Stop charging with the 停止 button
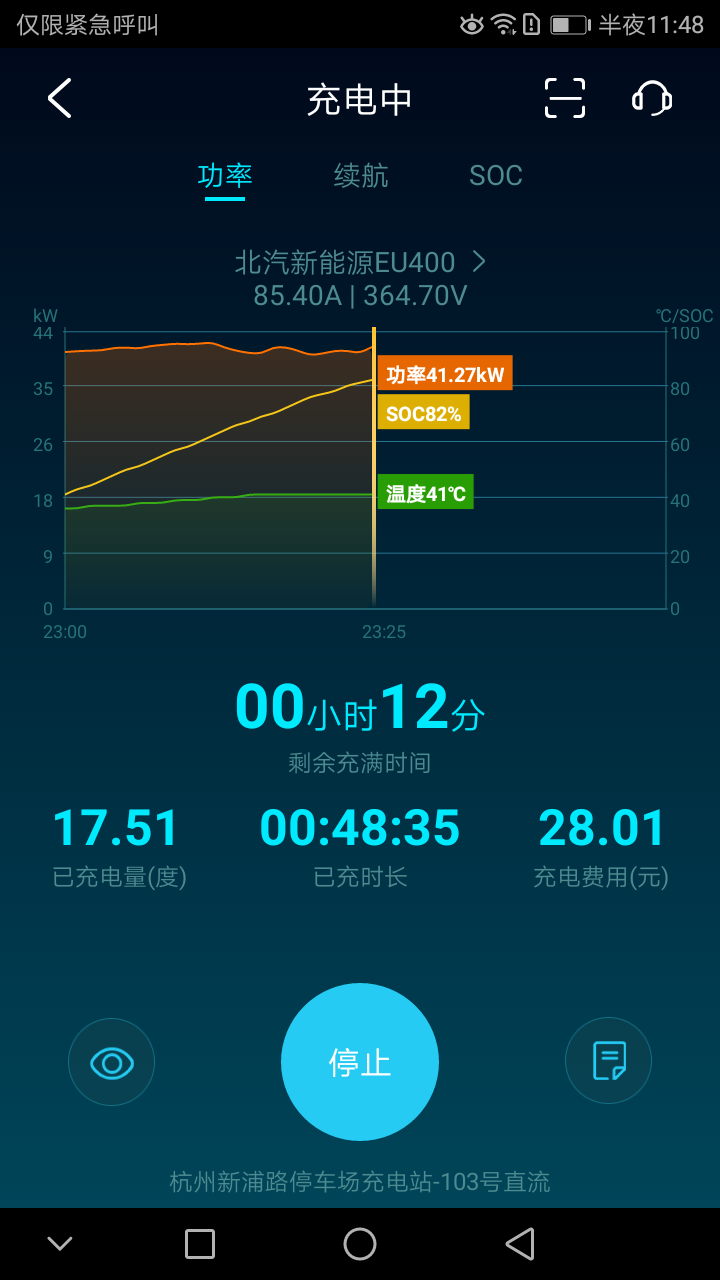This screenshot has width=720, height=1280. point(360,1062)
